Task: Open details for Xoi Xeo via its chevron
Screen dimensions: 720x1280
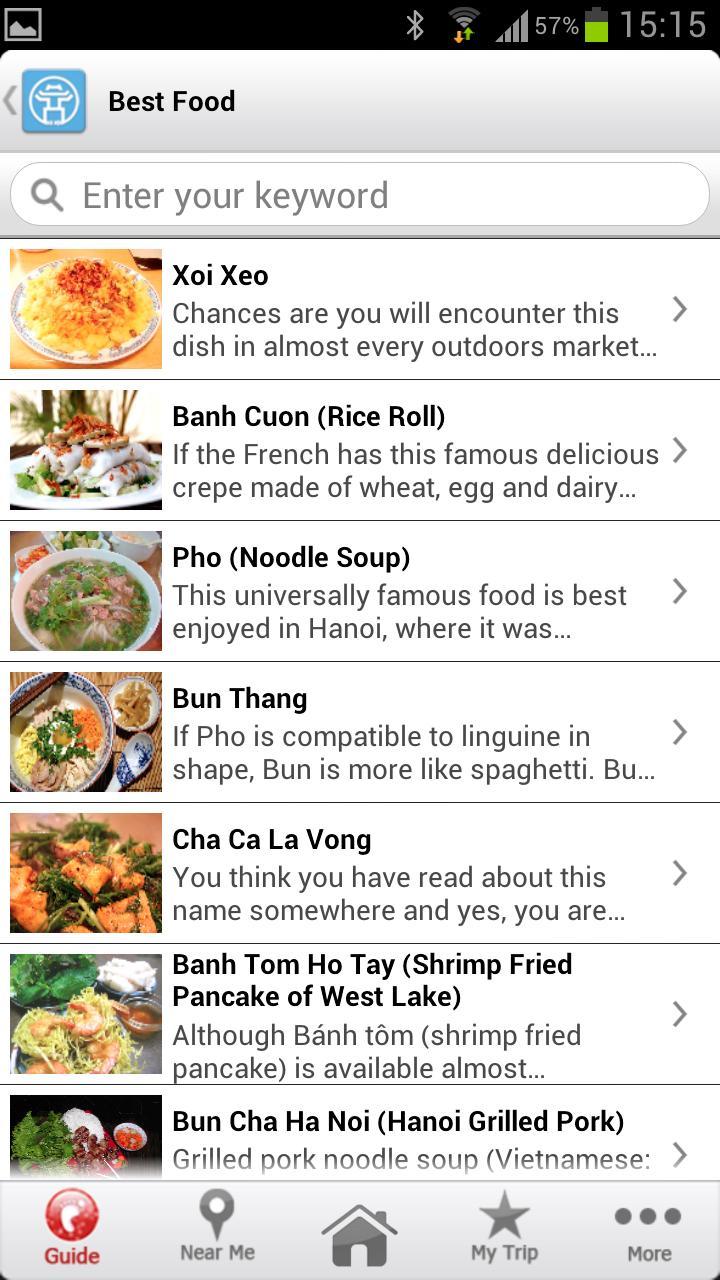Action: pyautogui.click(x=681, y=309)
